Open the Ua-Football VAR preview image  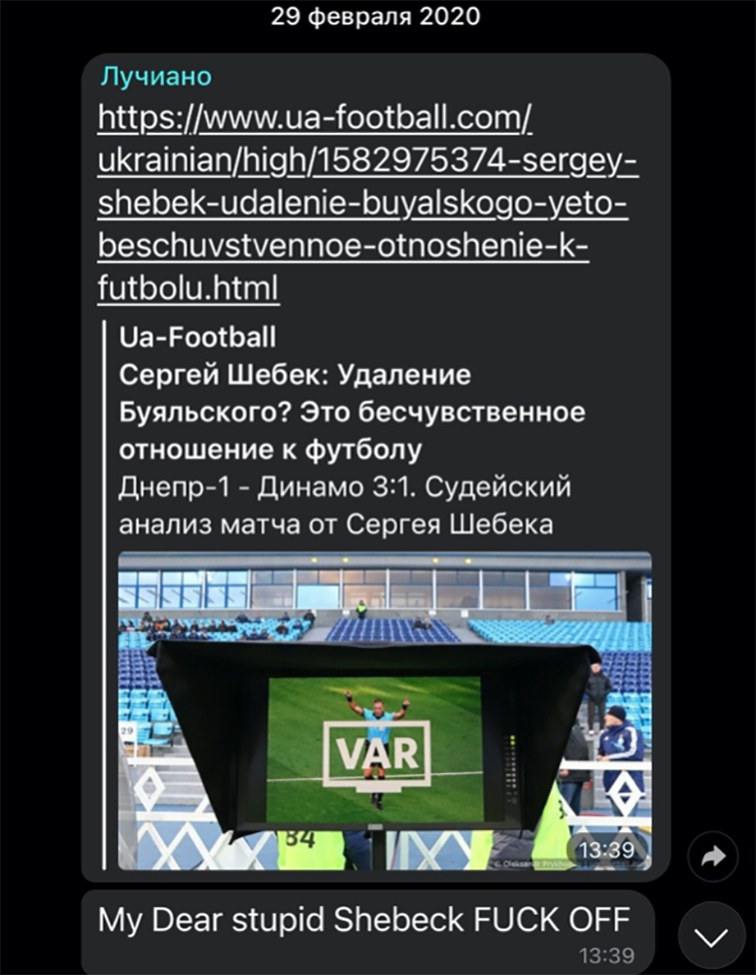click(x=384, y=710)
